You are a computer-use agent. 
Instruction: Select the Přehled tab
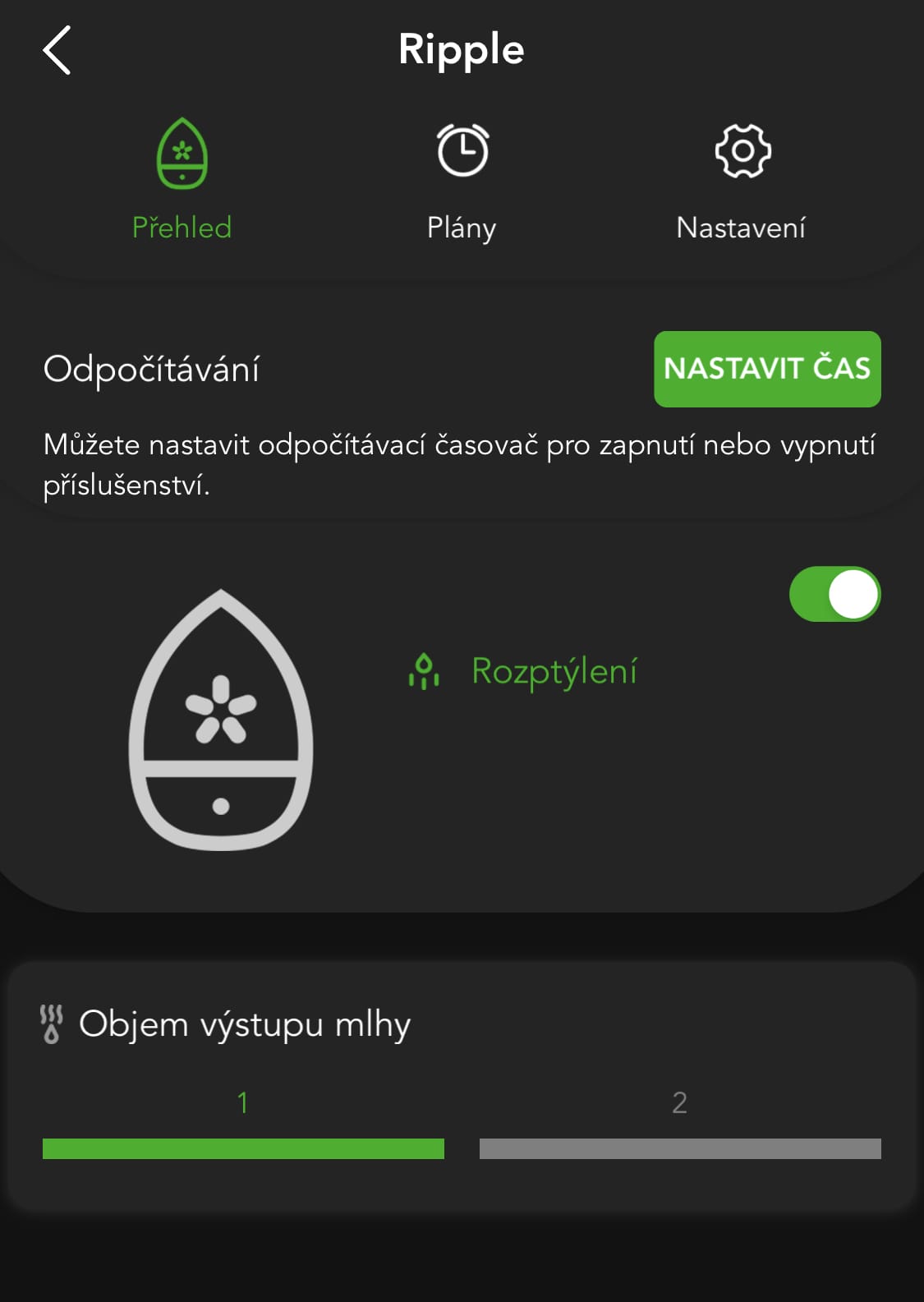pyautogui.click(x=182, y=181)
